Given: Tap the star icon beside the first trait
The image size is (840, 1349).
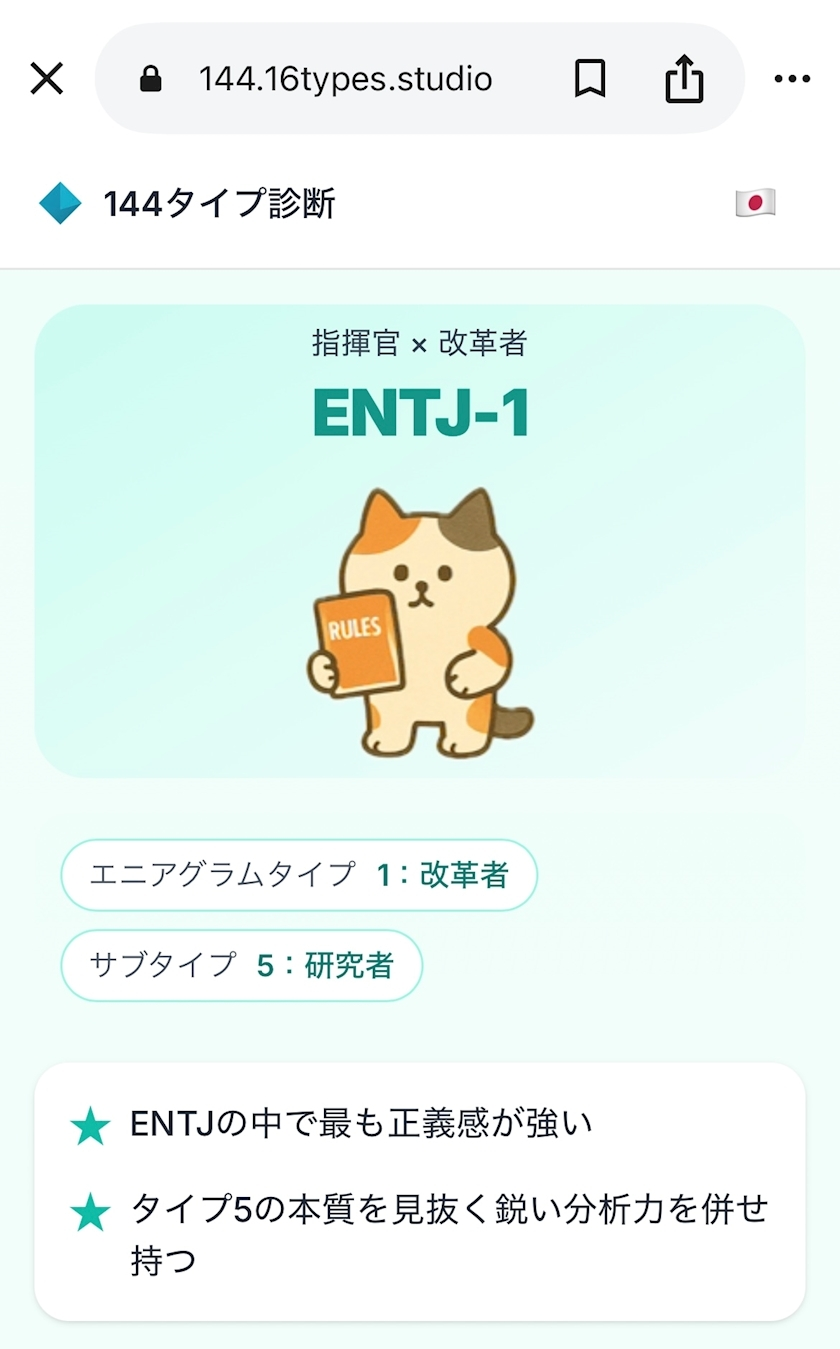Looking at the screenshot, I should pyautogui.click(x=90, y=1123).
